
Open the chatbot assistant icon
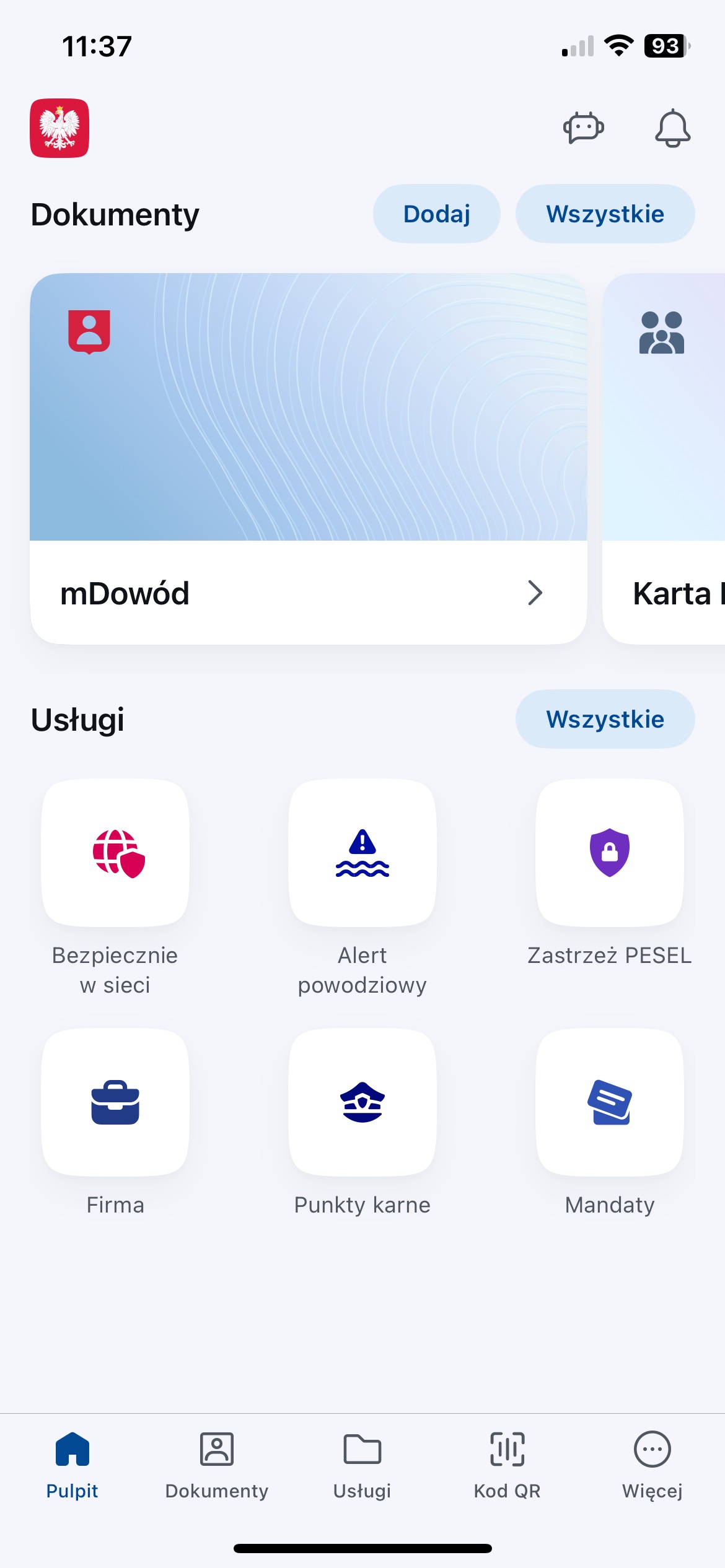[x=583, y=128]
